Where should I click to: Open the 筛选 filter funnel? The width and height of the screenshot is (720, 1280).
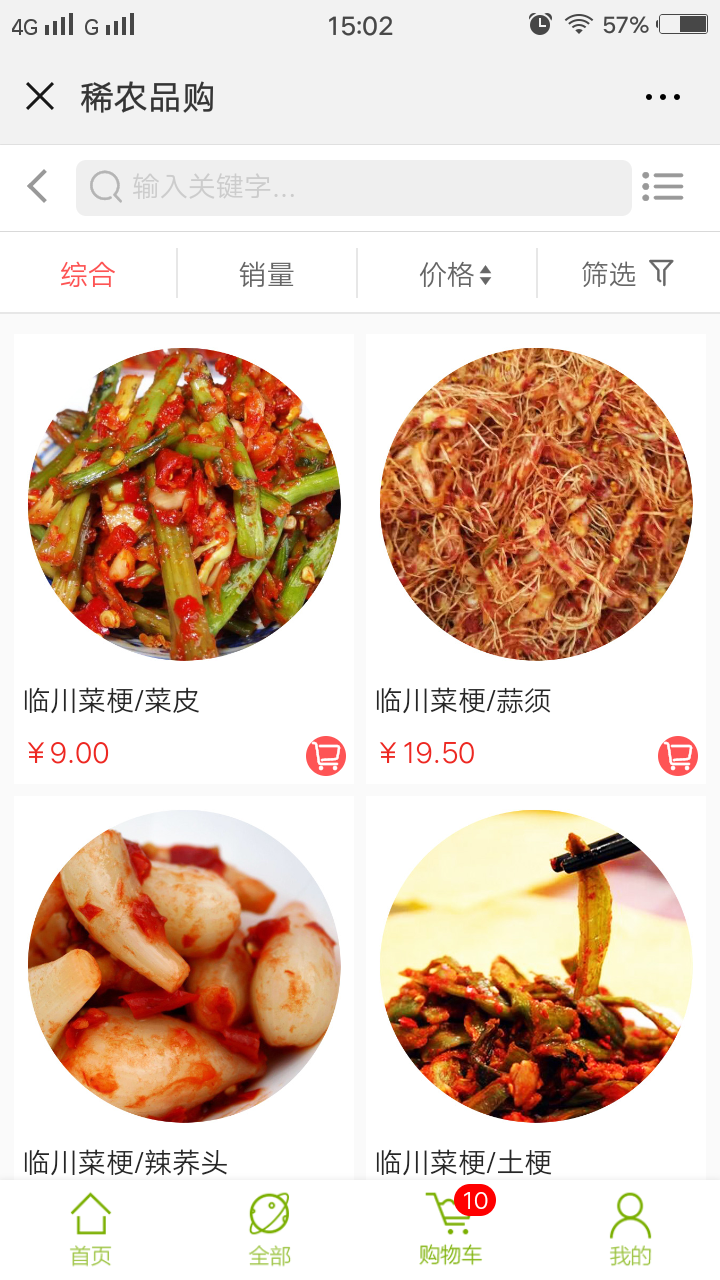pos(628,273)
